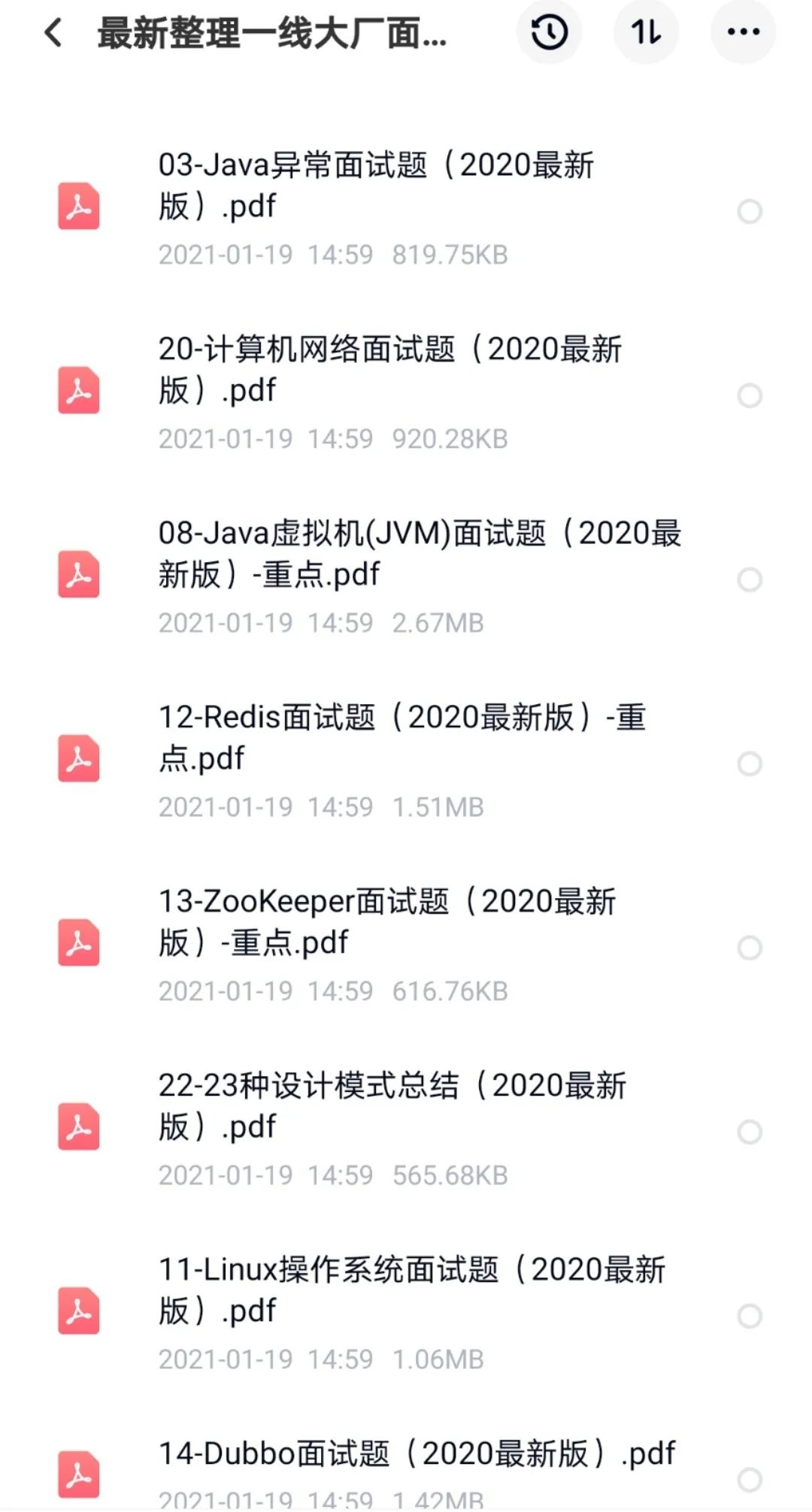Open the 22-23种设计模式总结 PDF file
The width and height of the screenshot is (812, 1512).
pyautogui.click(x=392, y=1105)
